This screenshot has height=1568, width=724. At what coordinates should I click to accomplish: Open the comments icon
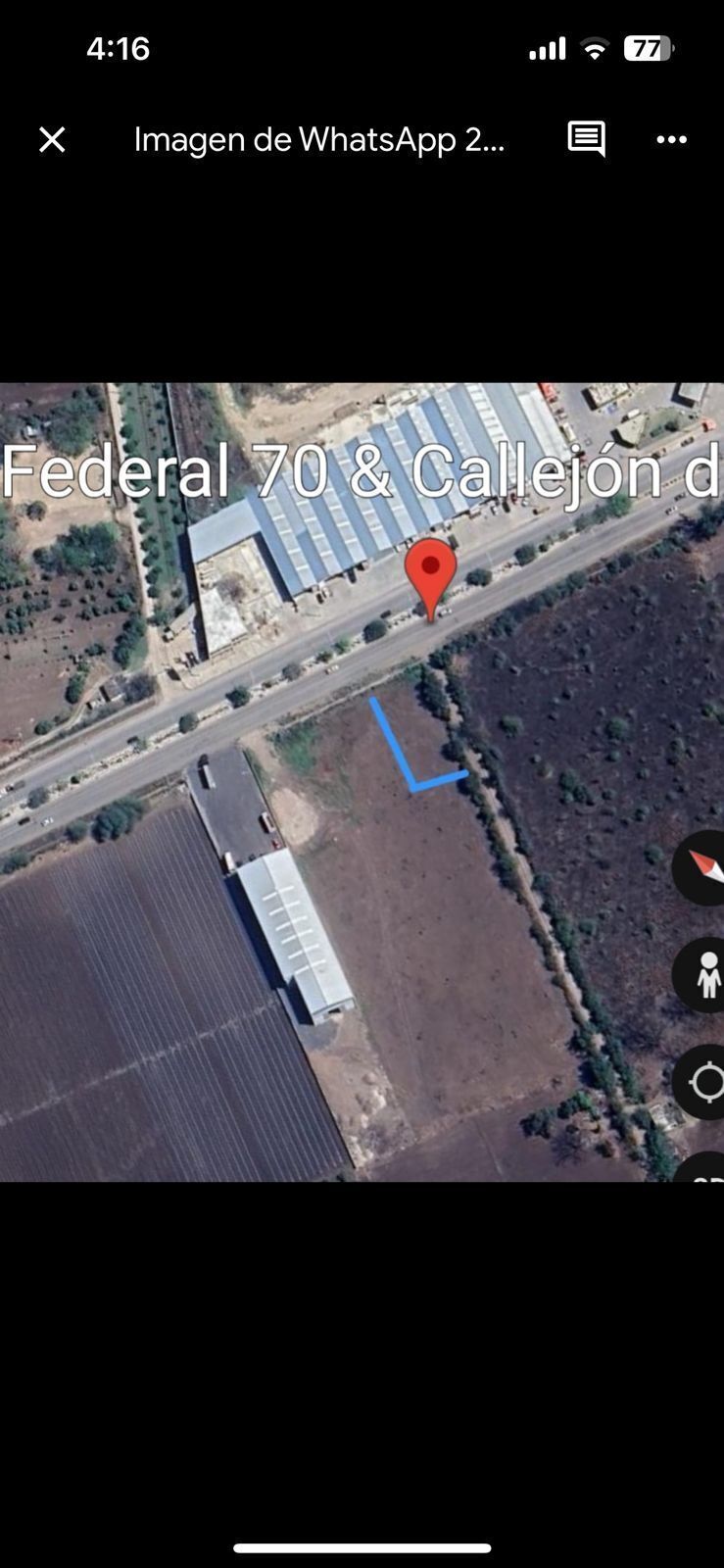coord(586,140)
